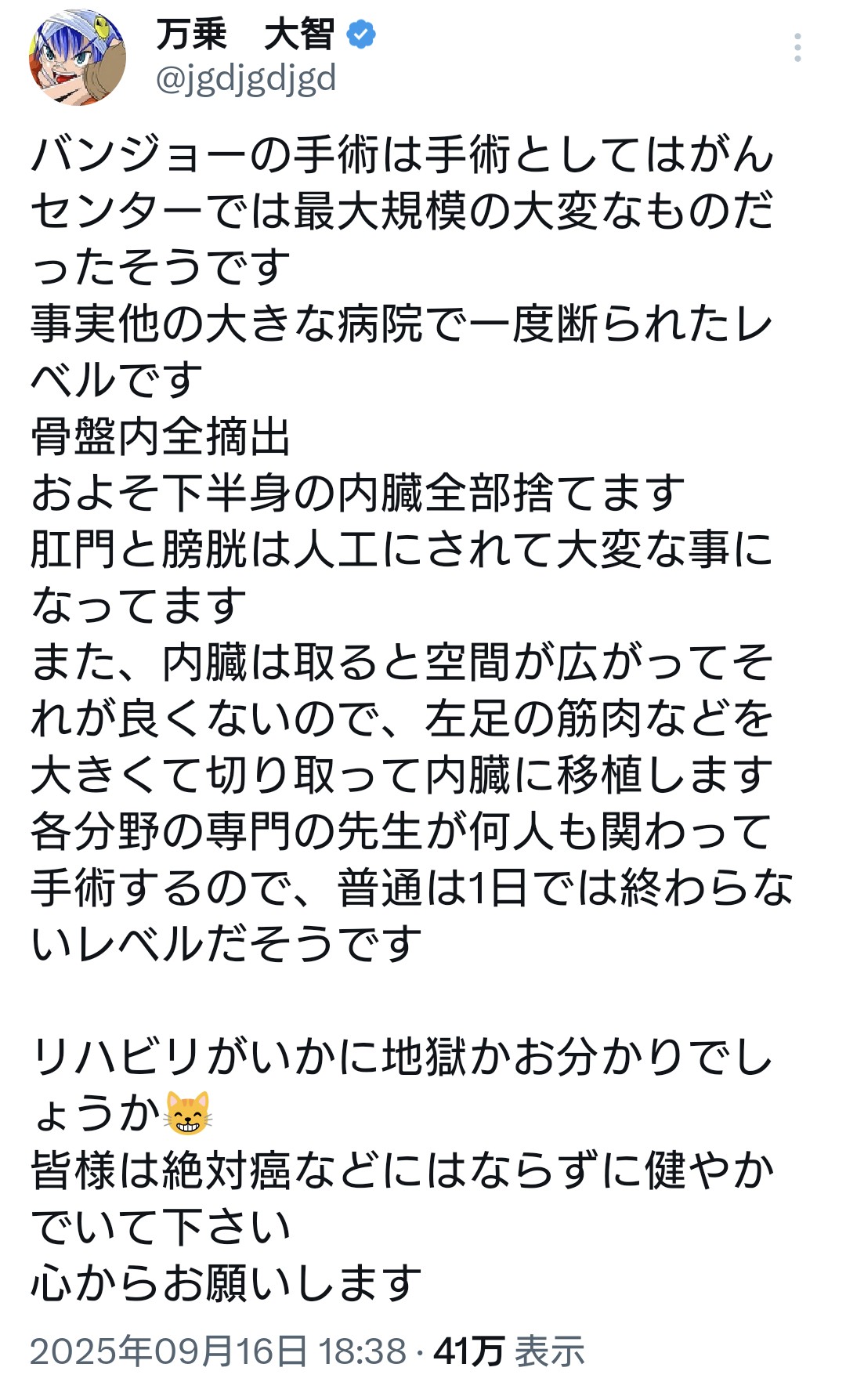The height and width of the screenshot is (1400, 846).
Task: Visit the @jgdjgdjgd profile handle
Action: [x=246, y=79]
